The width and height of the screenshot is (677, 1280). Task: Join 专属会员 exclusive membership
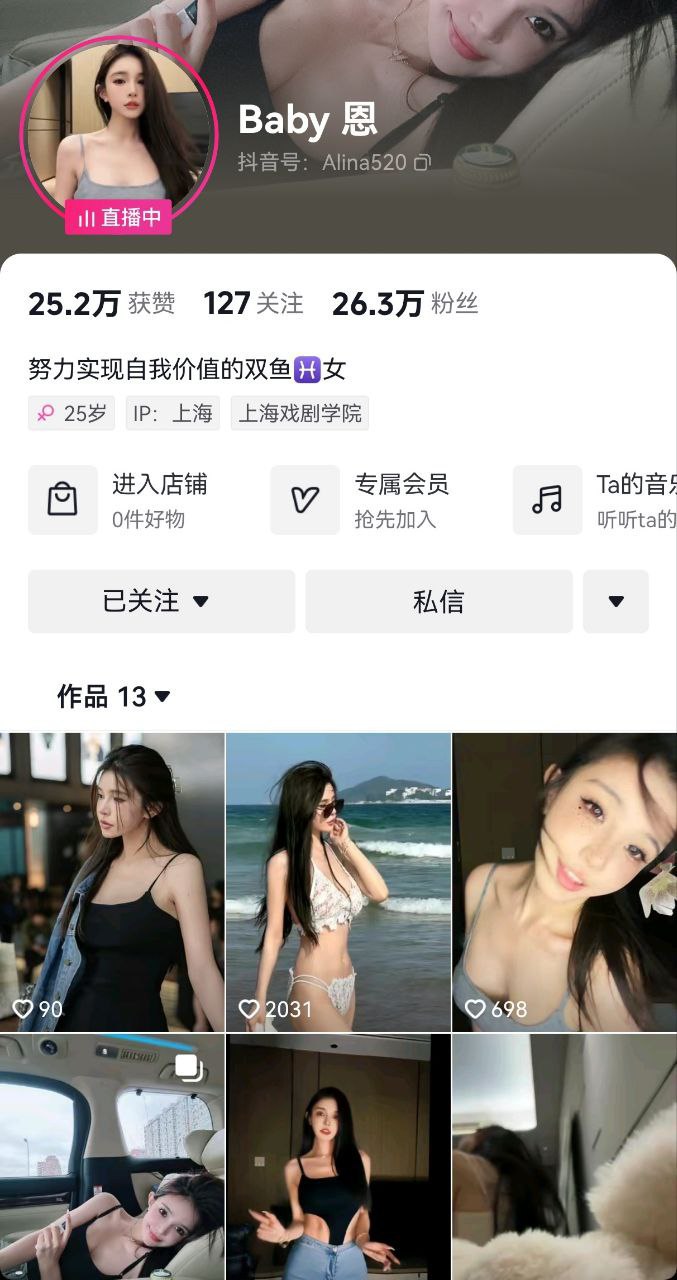pos(360,500)
